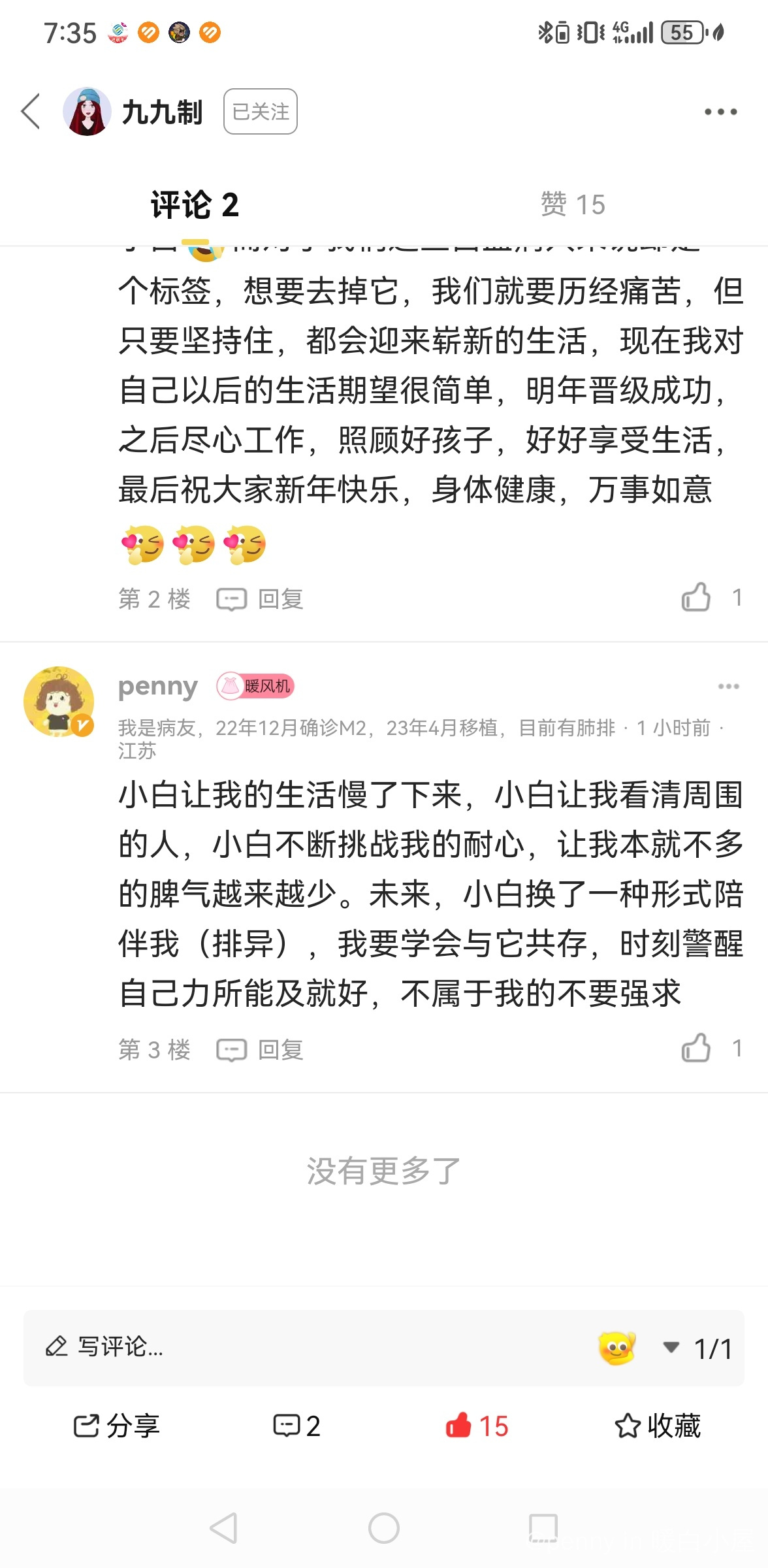Screen dimensions: 768x1568
Task: Switch to the 评论 2 tab
Action: [195, 205]
